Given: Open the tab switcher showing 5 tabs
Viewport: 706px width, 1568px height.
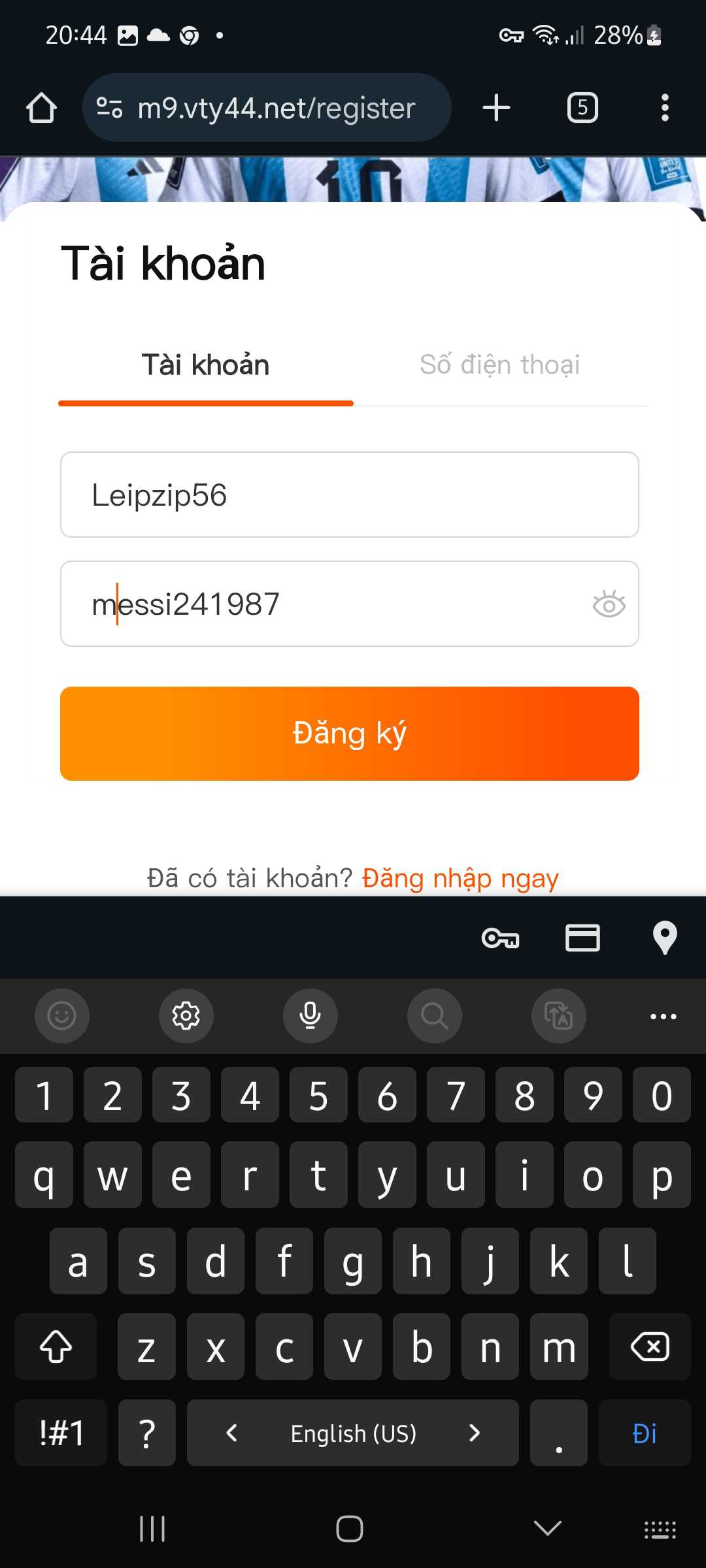Looking at the screenshot, I should [x=582, y=108].
